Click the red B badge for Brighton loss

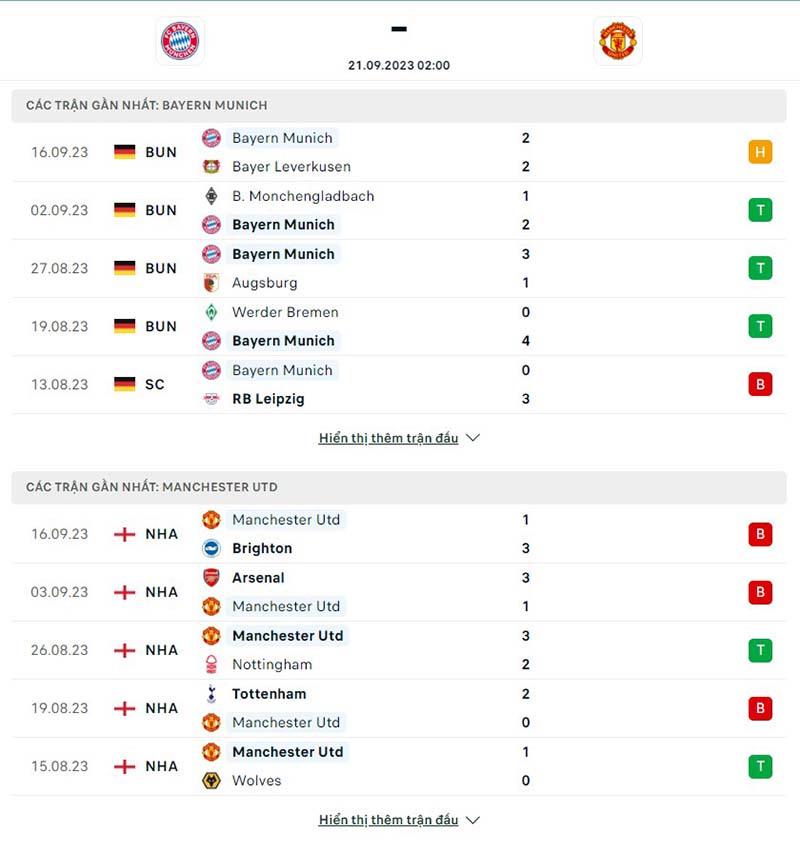761,534
